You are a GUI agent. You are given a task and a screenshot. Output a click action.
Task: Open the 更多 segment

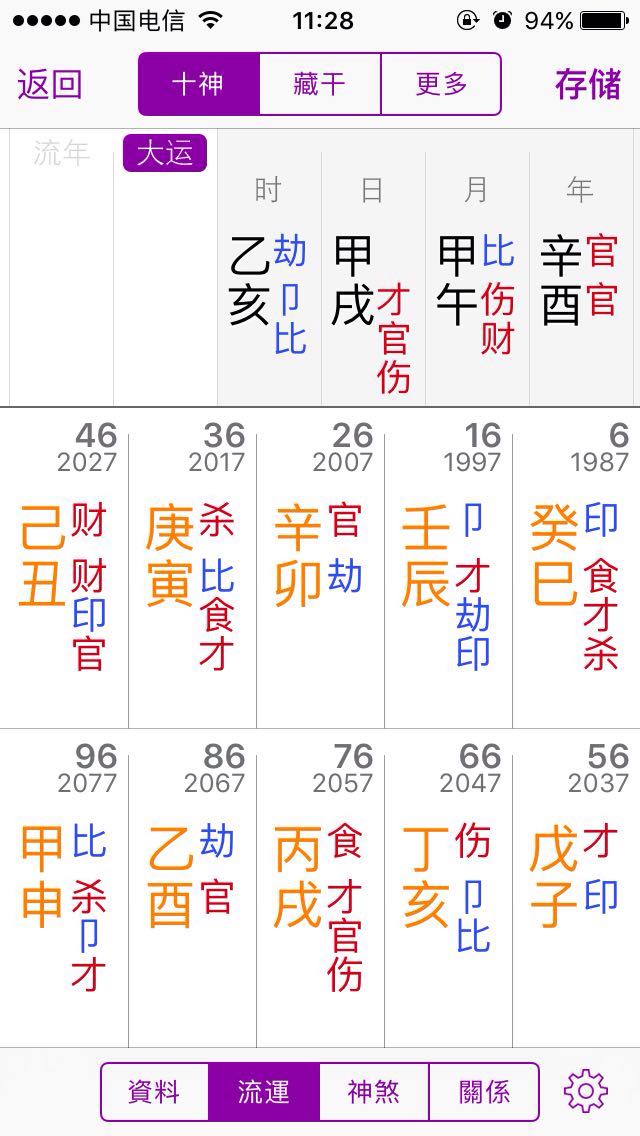click(x=441, y=84)
